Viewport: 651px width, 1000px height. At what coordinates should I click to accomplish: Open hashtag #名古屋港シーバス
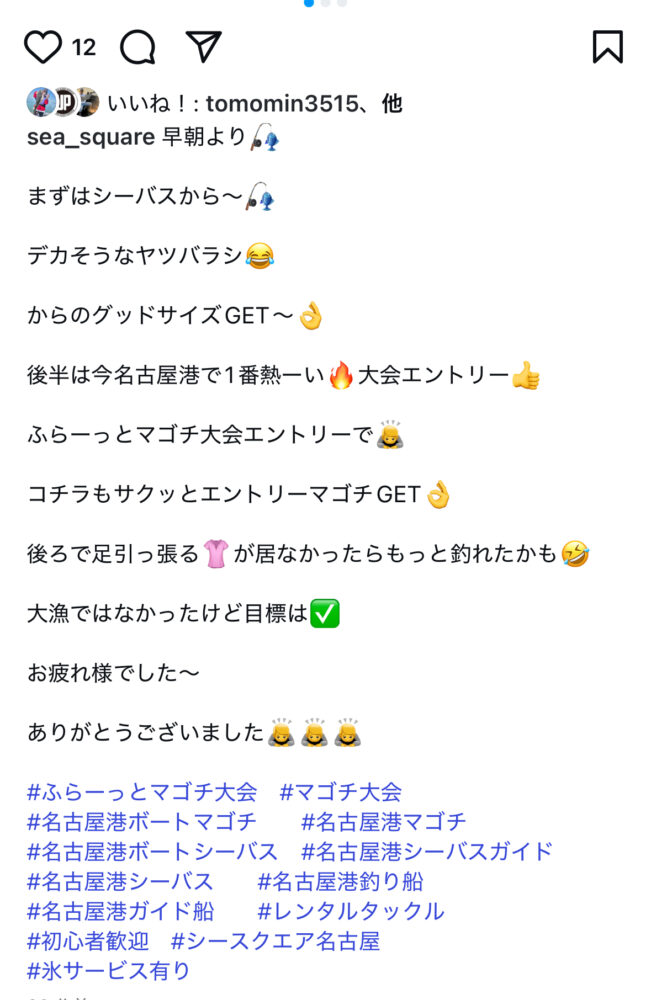coord(120,882)
